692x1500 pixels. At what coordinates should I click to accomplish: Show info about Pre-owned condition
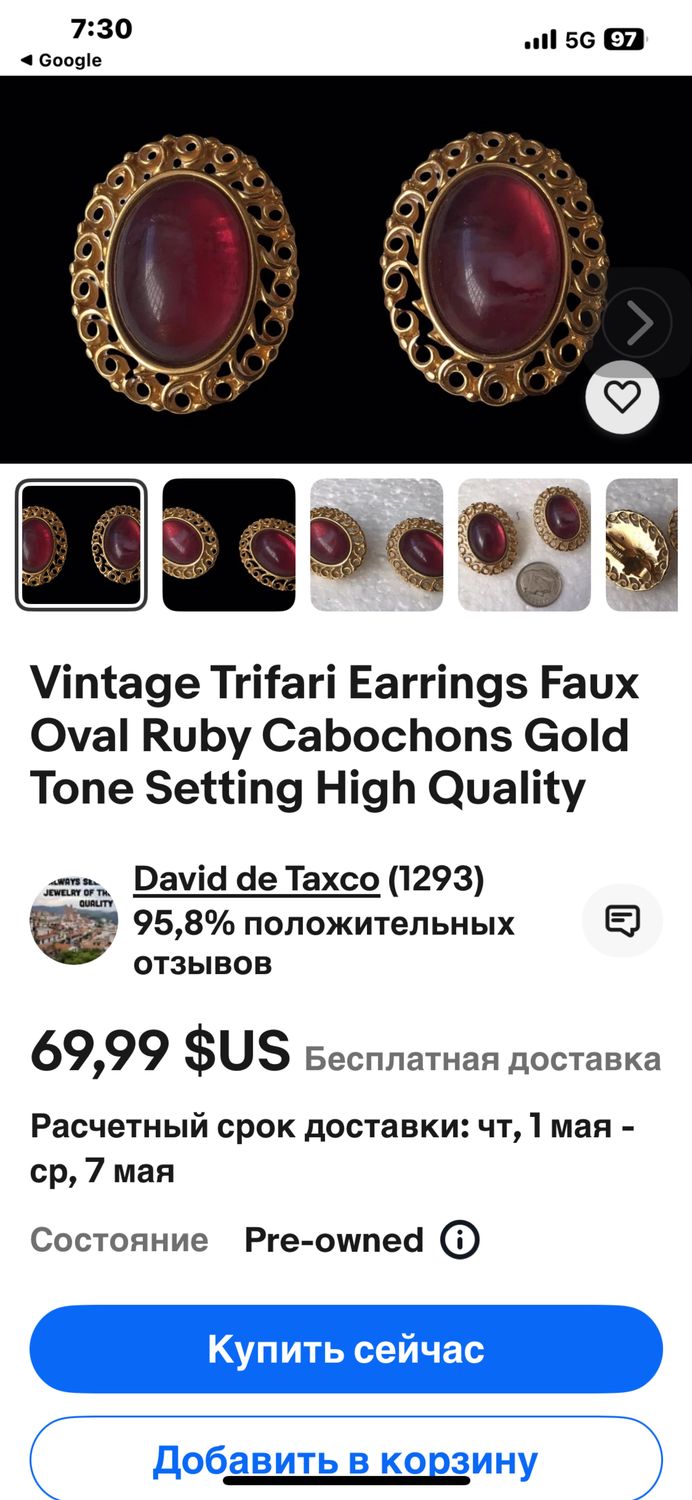[x=460, y=1240]
